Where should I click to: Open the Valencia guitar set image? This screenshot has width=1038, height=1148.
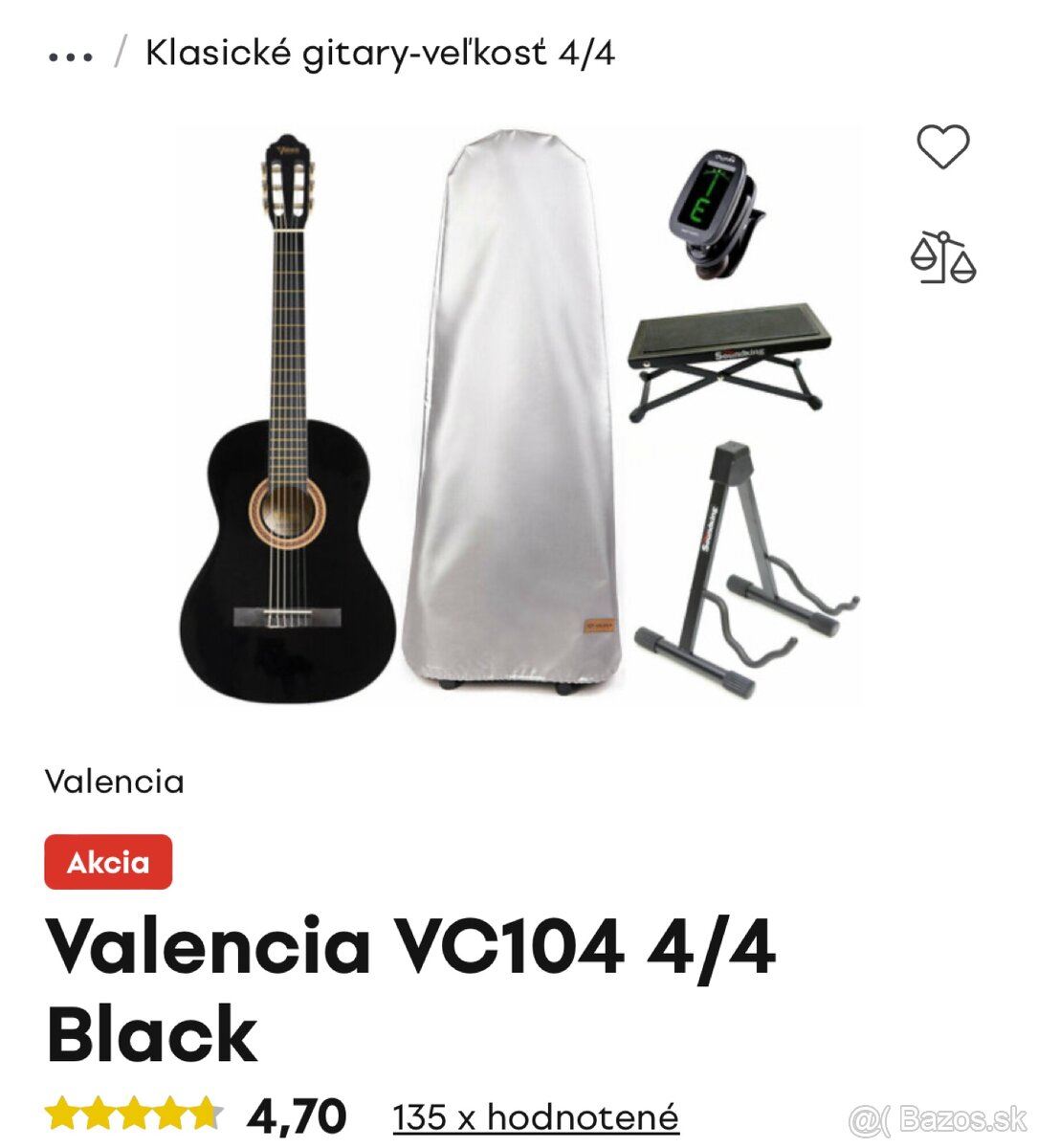[x=519, y=416]
